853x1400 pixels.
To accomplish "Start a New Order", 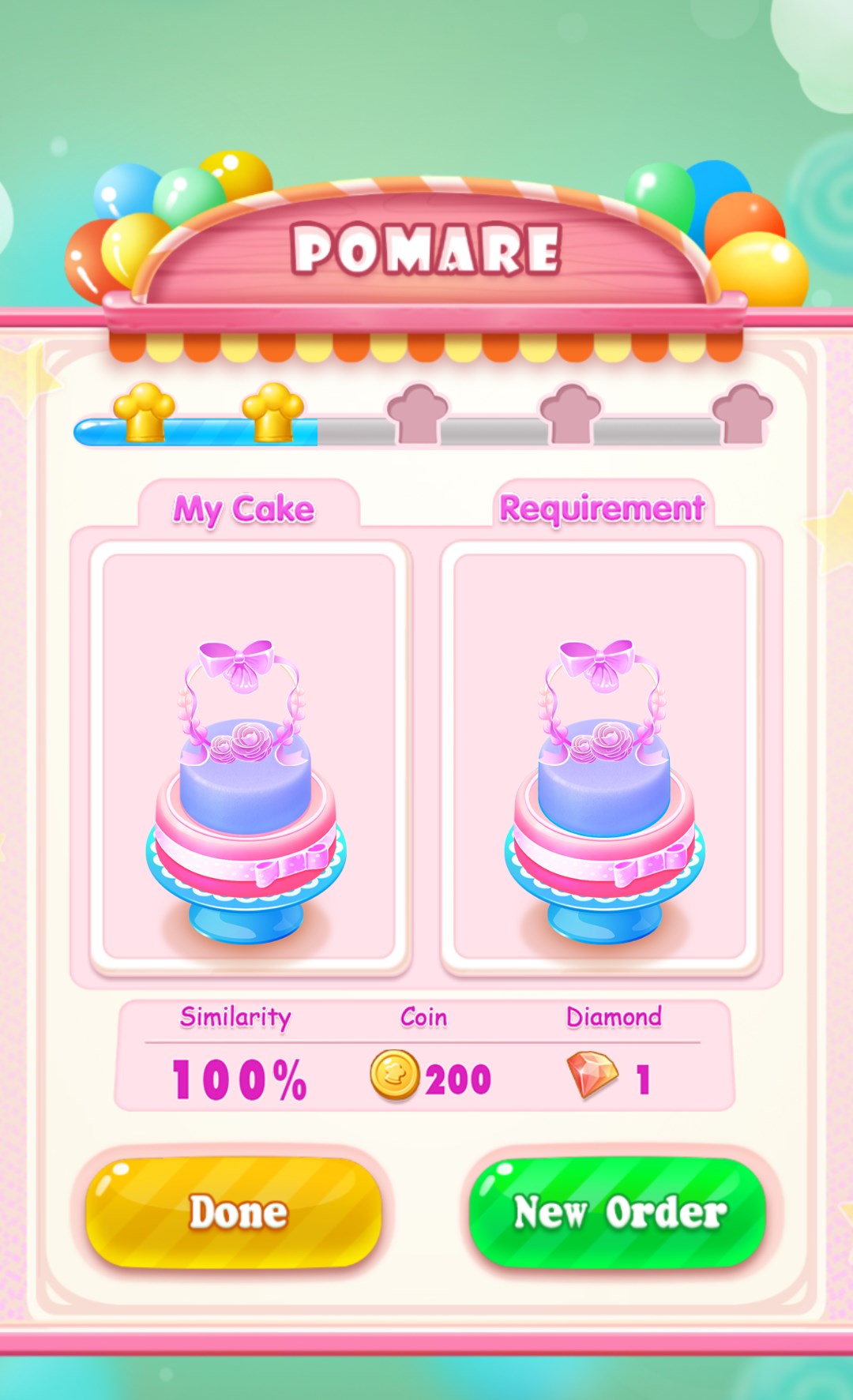I will [618, 1211].
